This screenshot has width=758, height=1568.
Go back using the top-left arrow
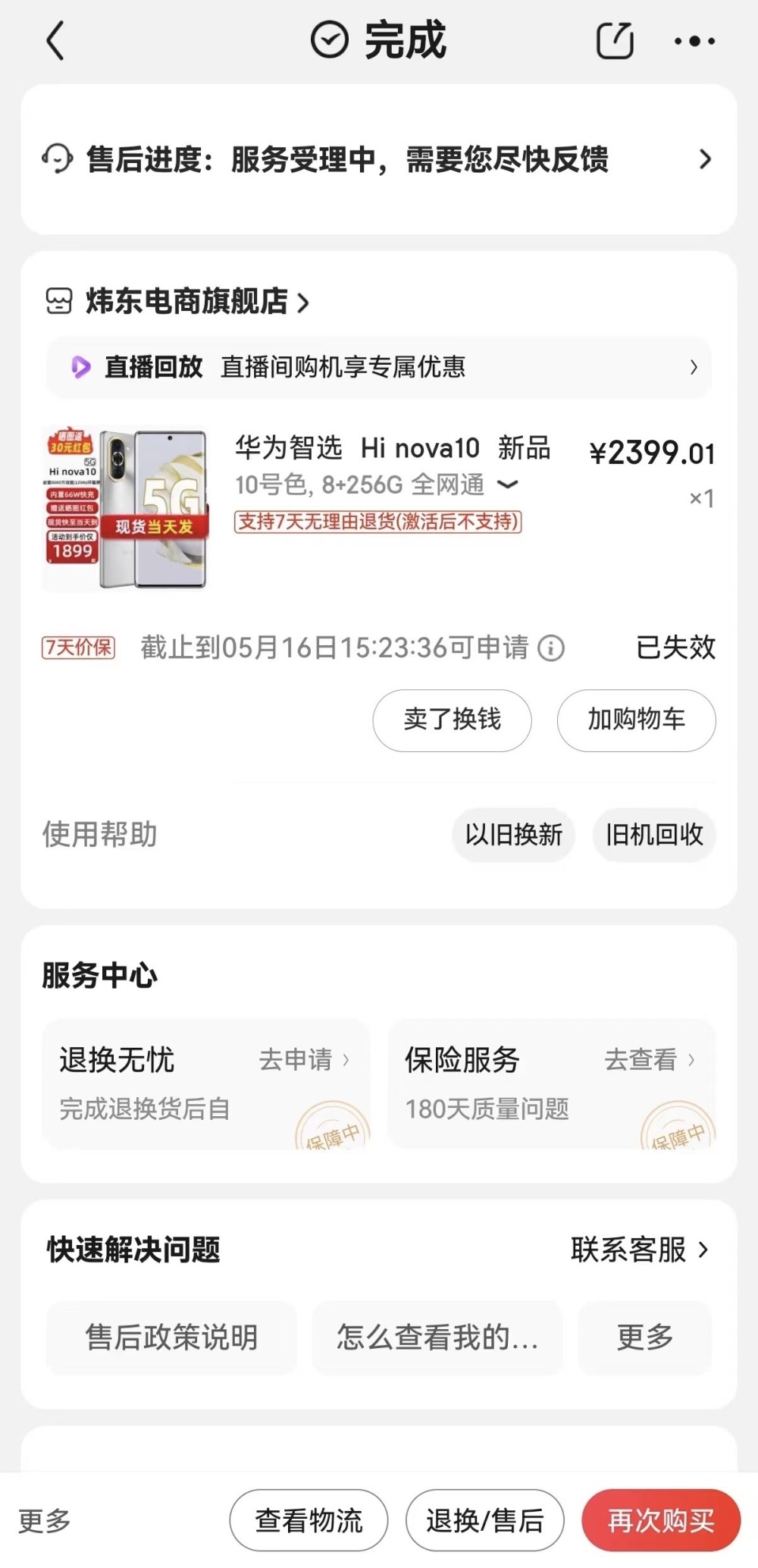(55, 40)
